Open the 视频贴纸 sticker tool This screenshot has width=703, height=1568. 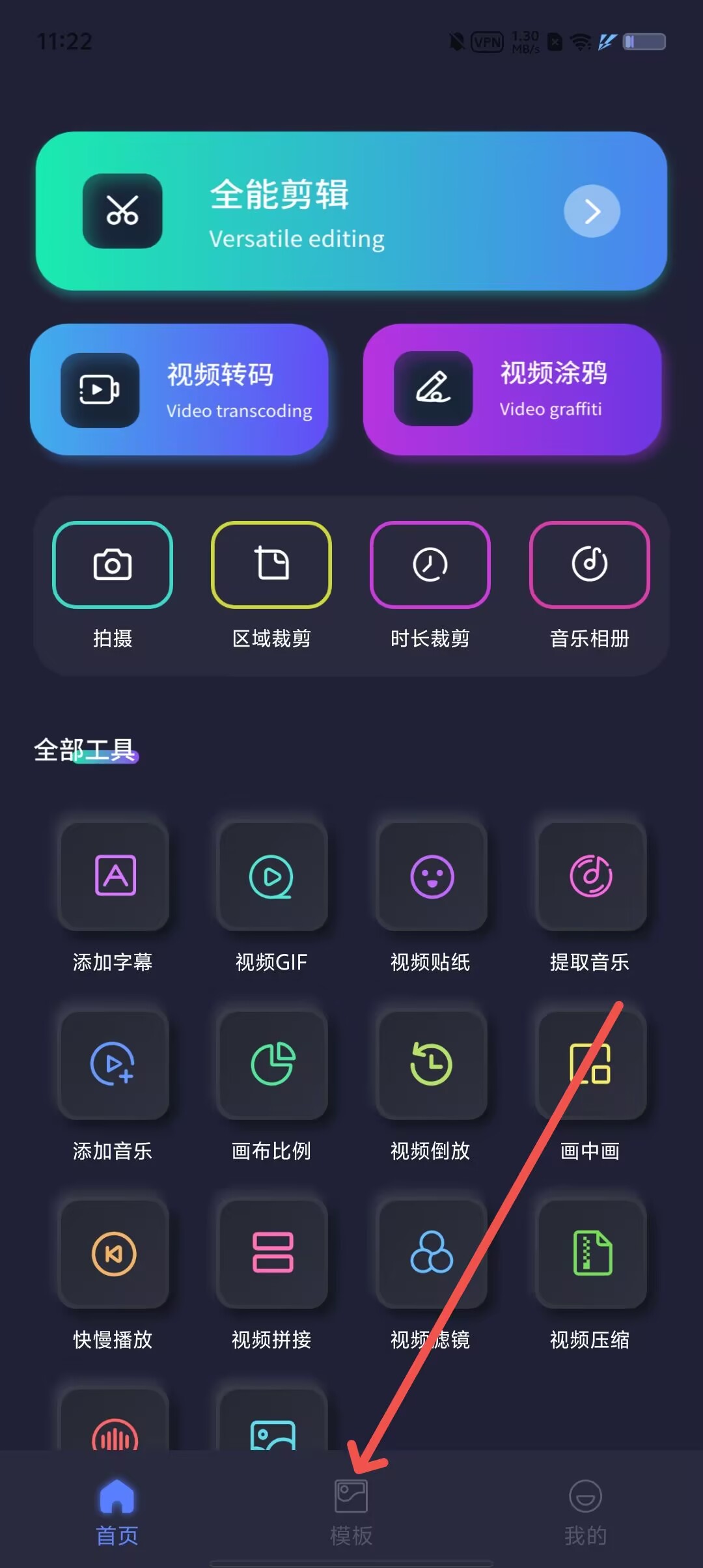click(431, 897)
